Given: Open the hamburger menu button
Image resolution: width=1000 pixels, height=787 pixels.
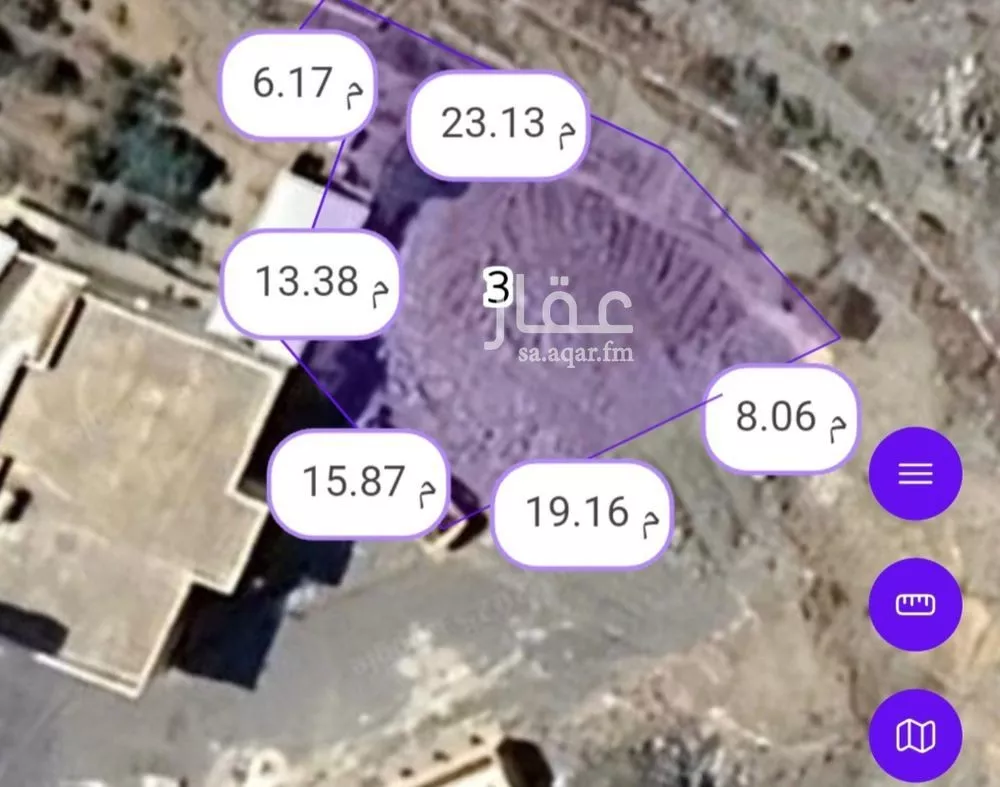Looking at the screenshot, I should pyautogui.click(x=915, y=473).
